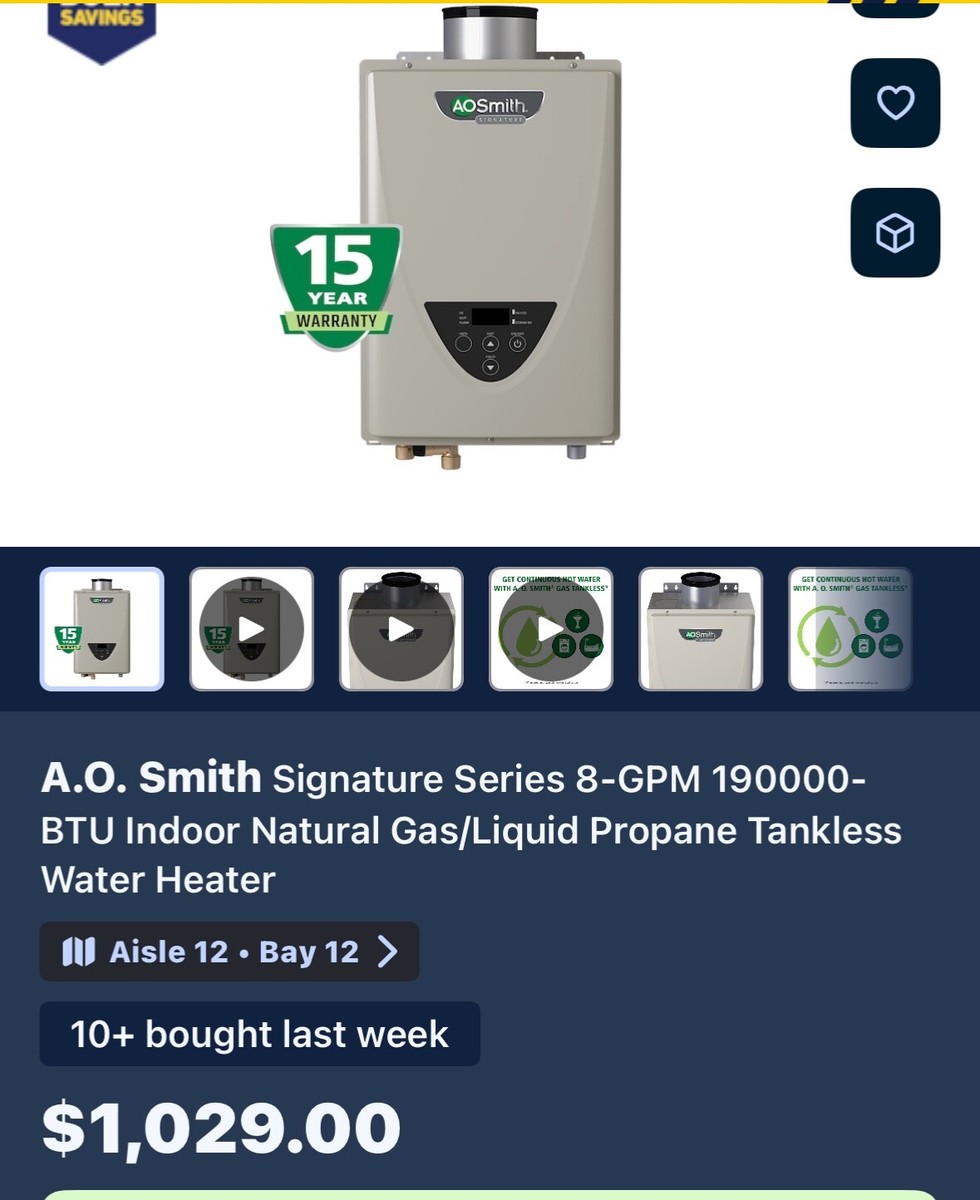Image resolution: width=980 pixels, height=1200 pixels.
Task: Select the fourth thumbnail showing the green graphic
Action: 551,628
